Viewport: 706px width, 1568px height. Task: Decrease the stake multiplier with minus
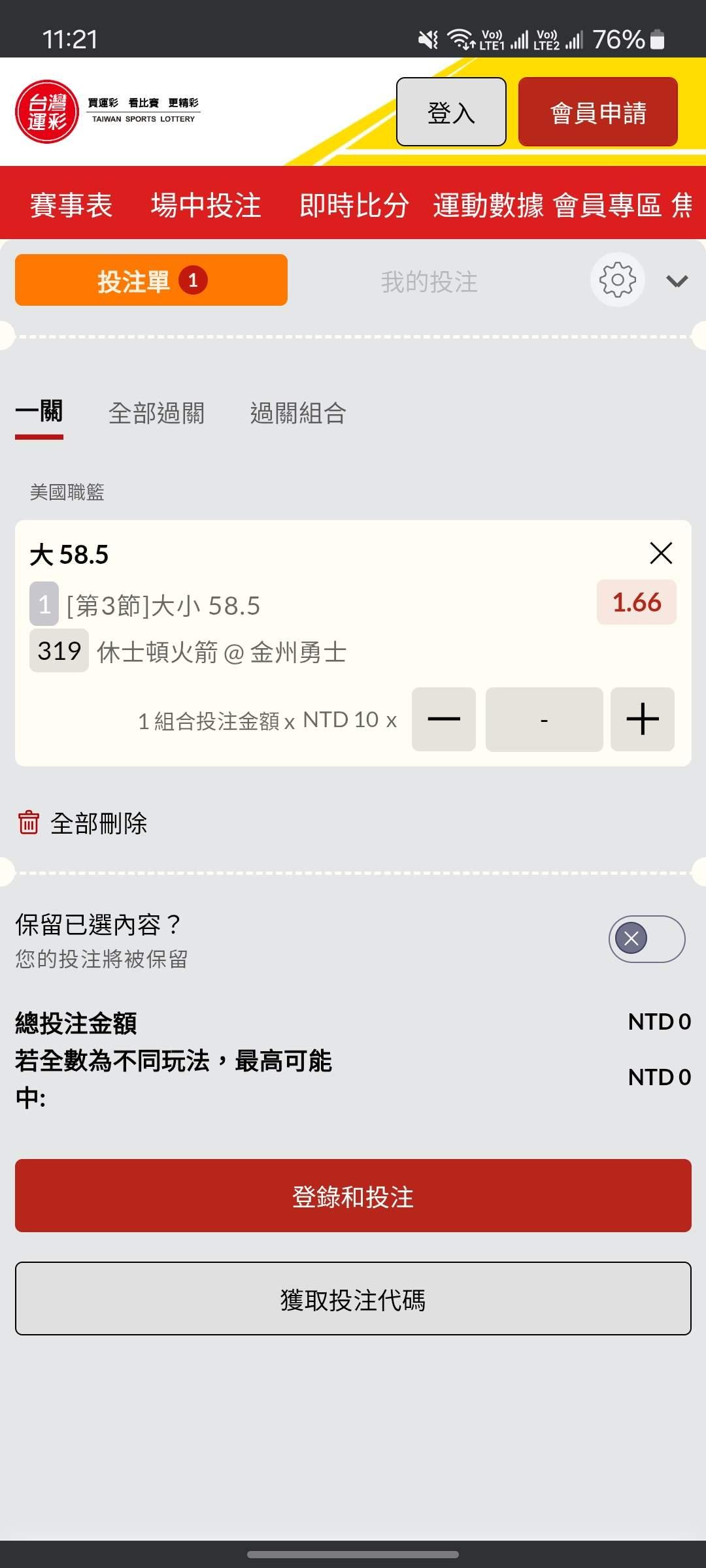pyautogui.click(x=444, y=719)
